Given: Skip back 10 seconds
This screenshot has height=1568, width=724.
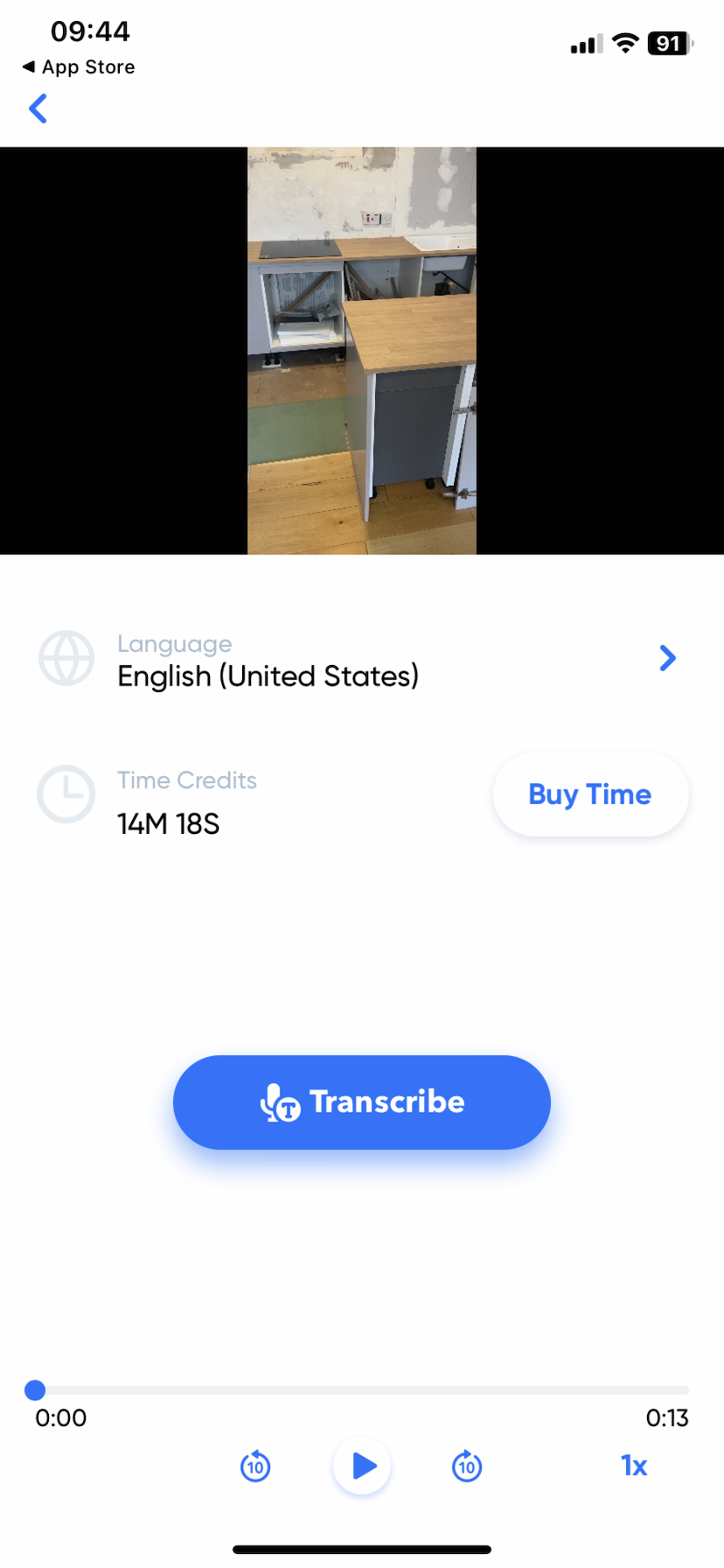Looking at the screenshot, I should [254, 1466].
